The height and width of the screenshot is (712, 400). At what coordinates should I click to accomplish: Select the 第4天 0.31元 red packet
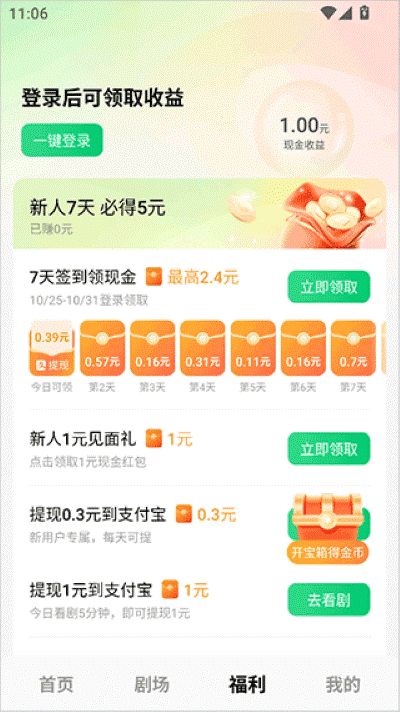(x=202, y=348)
